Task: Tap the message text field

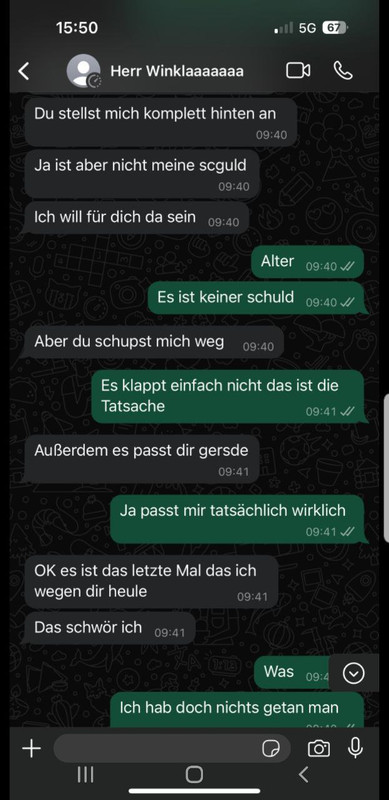Action: coord(156,748)
